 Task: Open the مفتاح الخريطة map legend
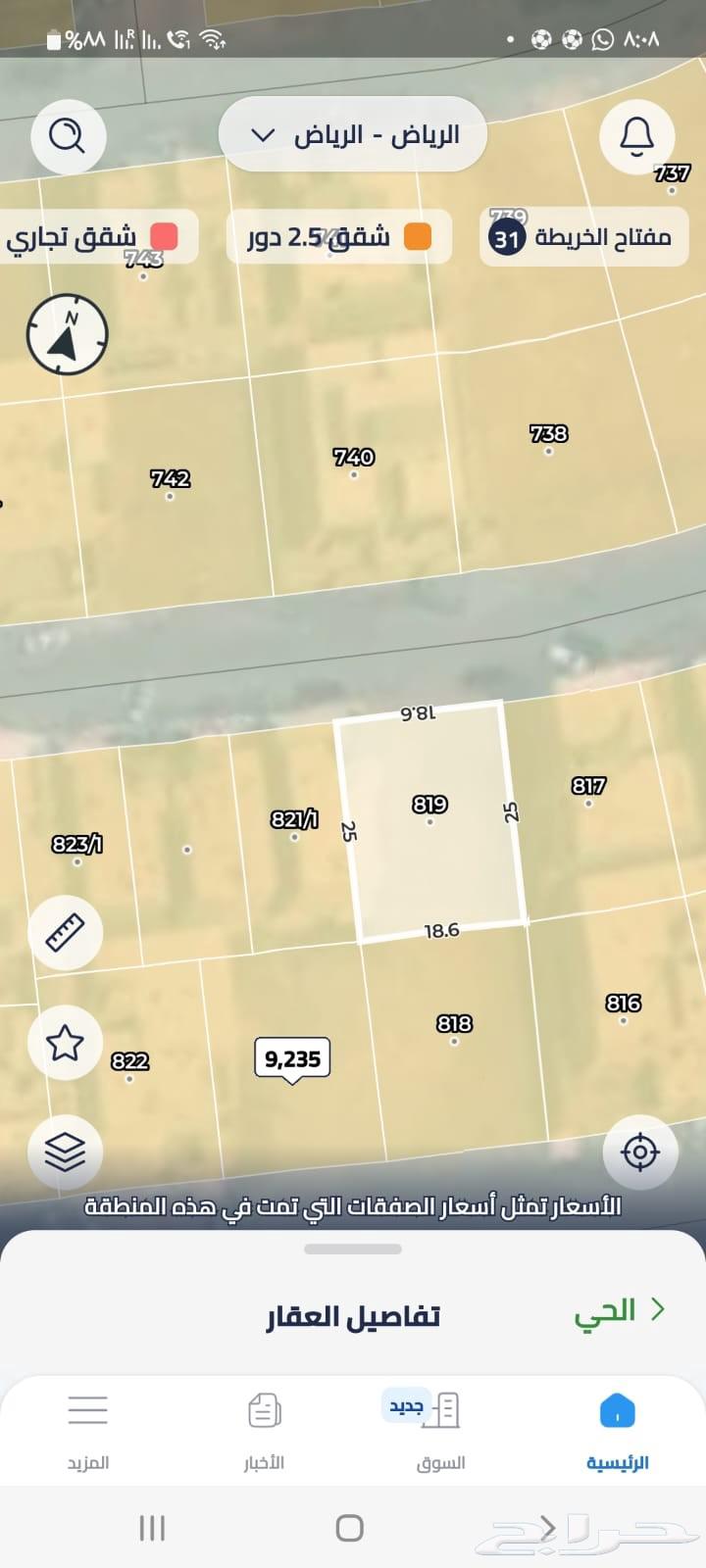[583, 237]
